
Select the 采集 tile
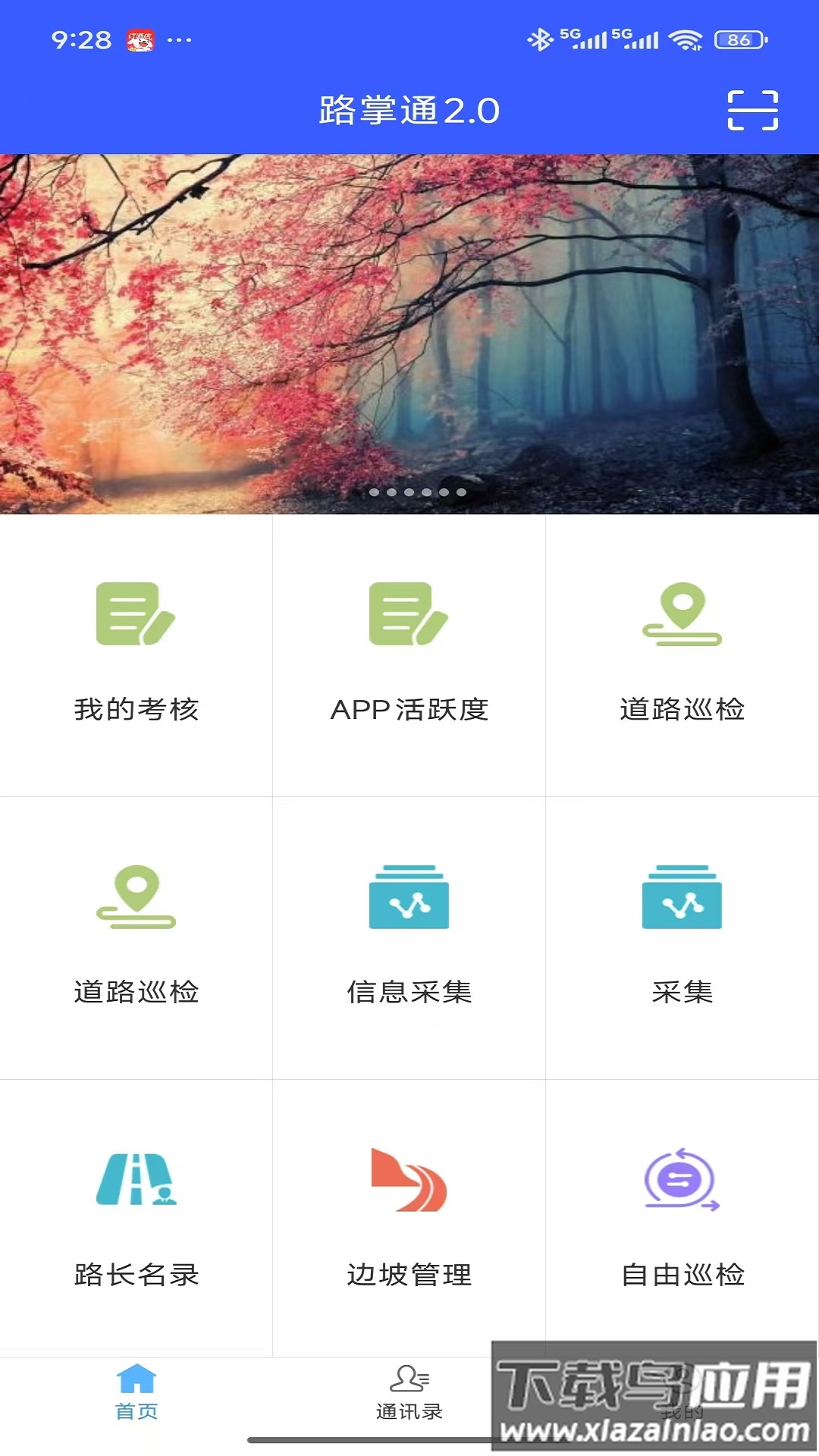[x=682, y=937]
